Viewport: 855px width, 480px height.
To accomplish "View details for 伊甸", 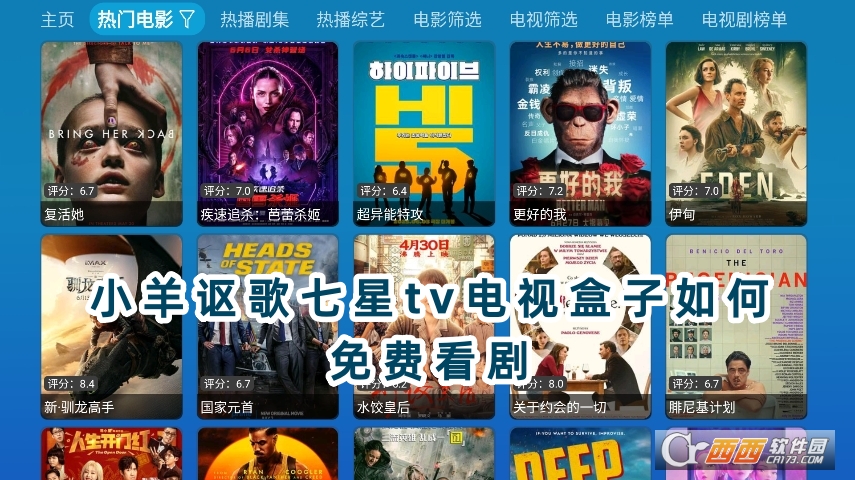I will point(736,130).
